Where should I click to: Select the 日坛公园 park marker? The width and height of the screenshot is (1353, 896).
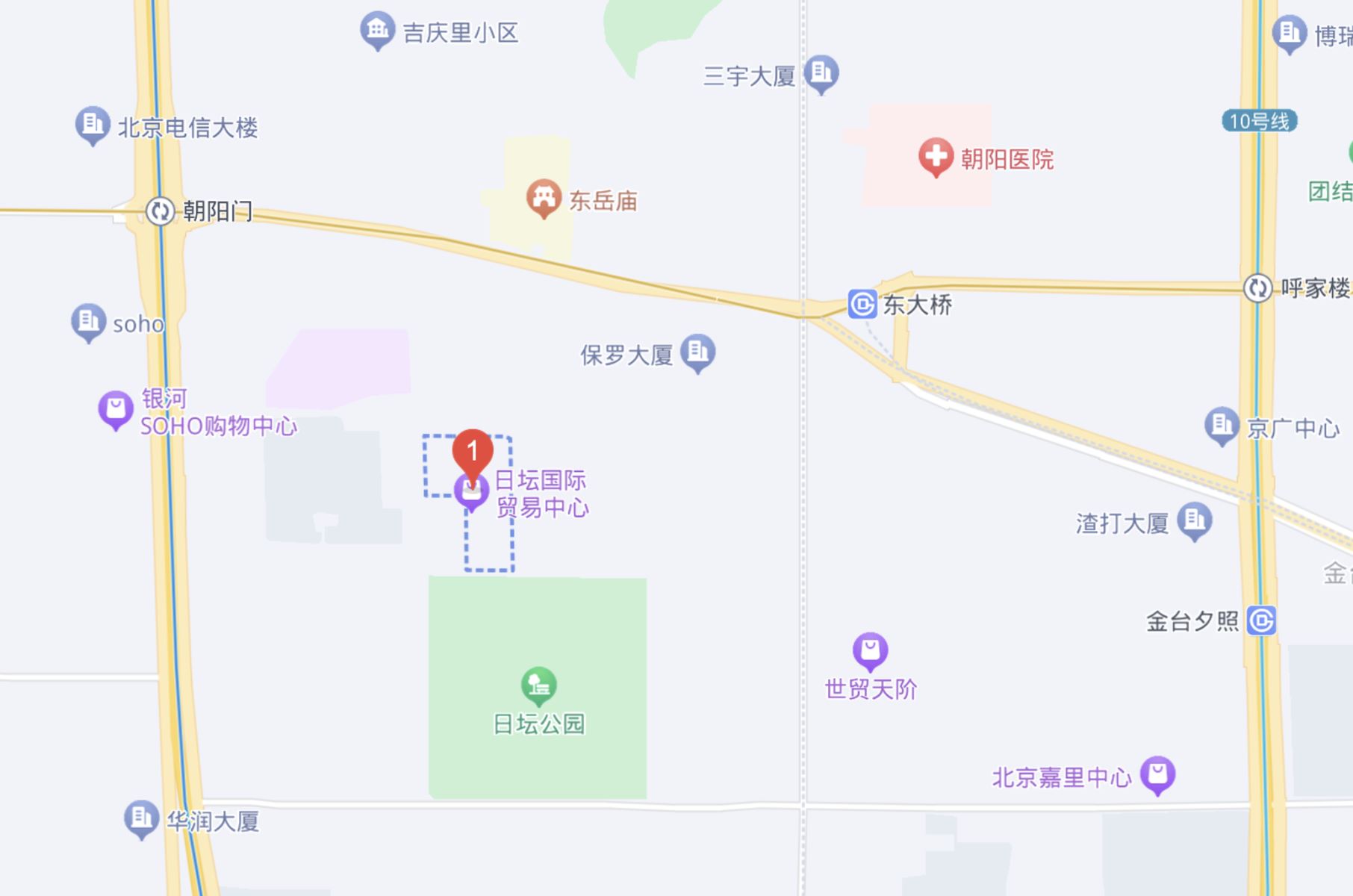coord(538,685)
